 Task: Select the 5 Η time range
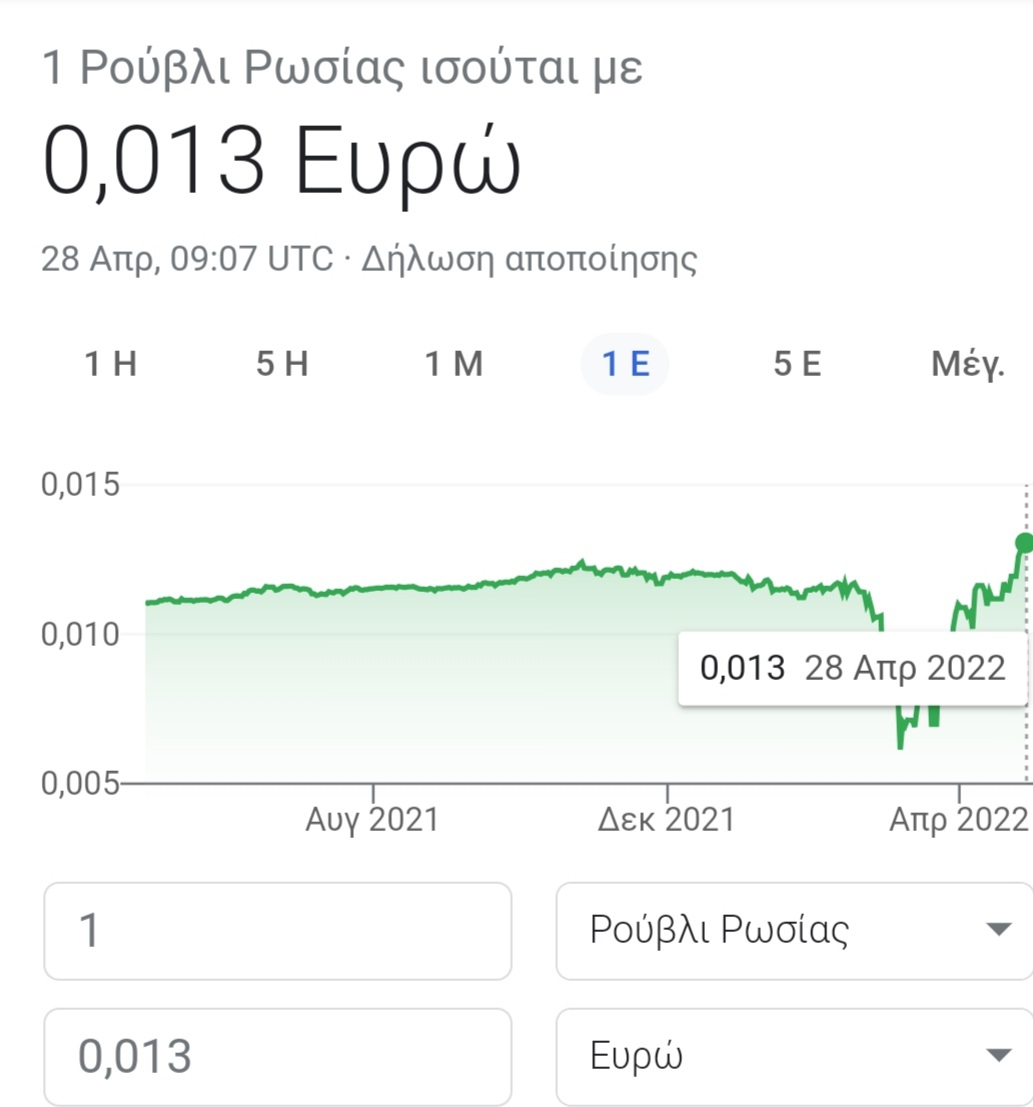pos(281,365)
